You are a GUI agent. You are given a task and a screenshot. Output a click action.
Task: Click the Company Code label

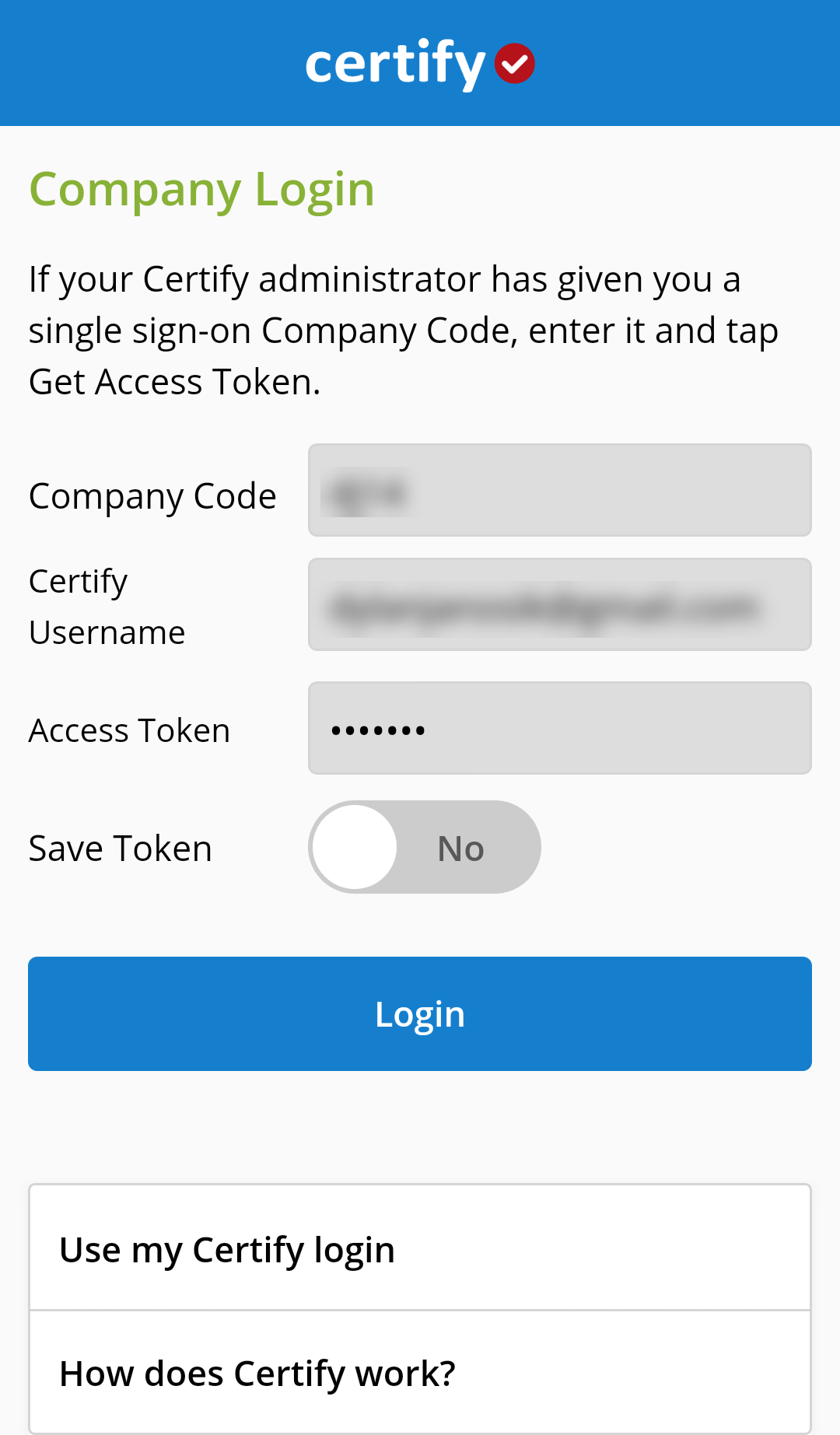(152, 495)
